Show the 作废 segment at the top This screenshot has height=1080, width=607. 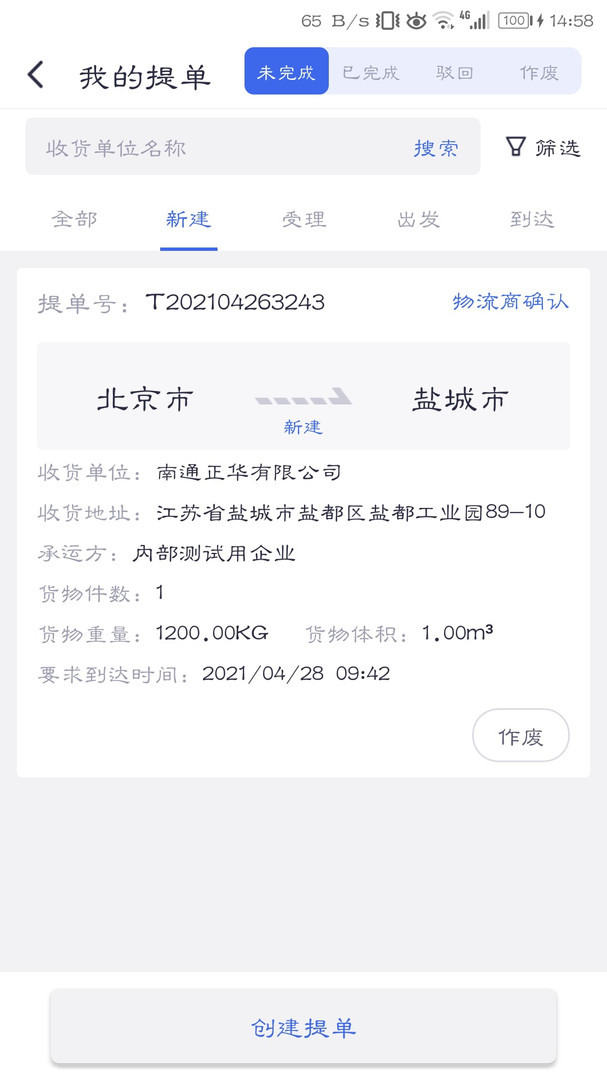pyautogui.click(x=539, y=72)
